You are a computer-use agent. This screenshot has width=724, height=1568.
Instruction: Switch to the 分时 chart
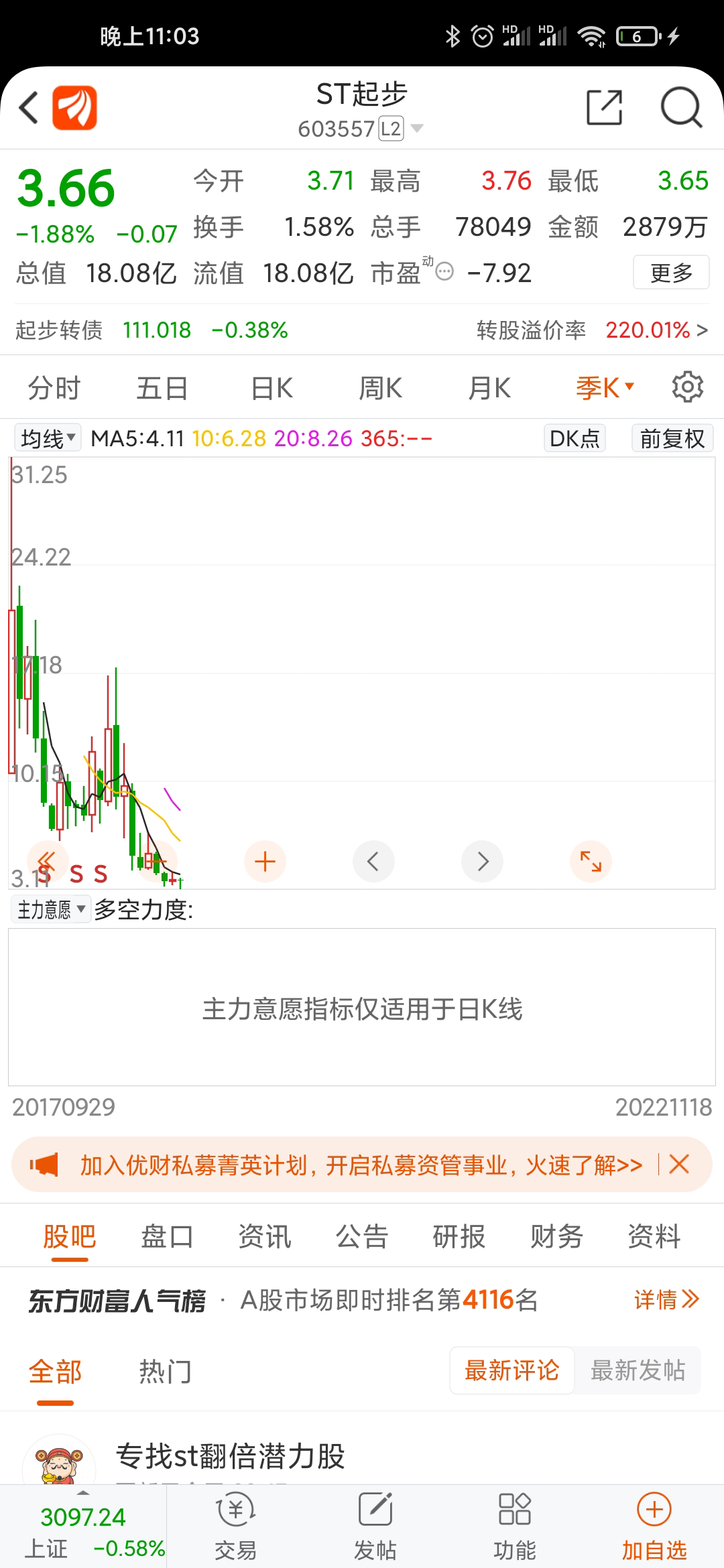(54, 388)
